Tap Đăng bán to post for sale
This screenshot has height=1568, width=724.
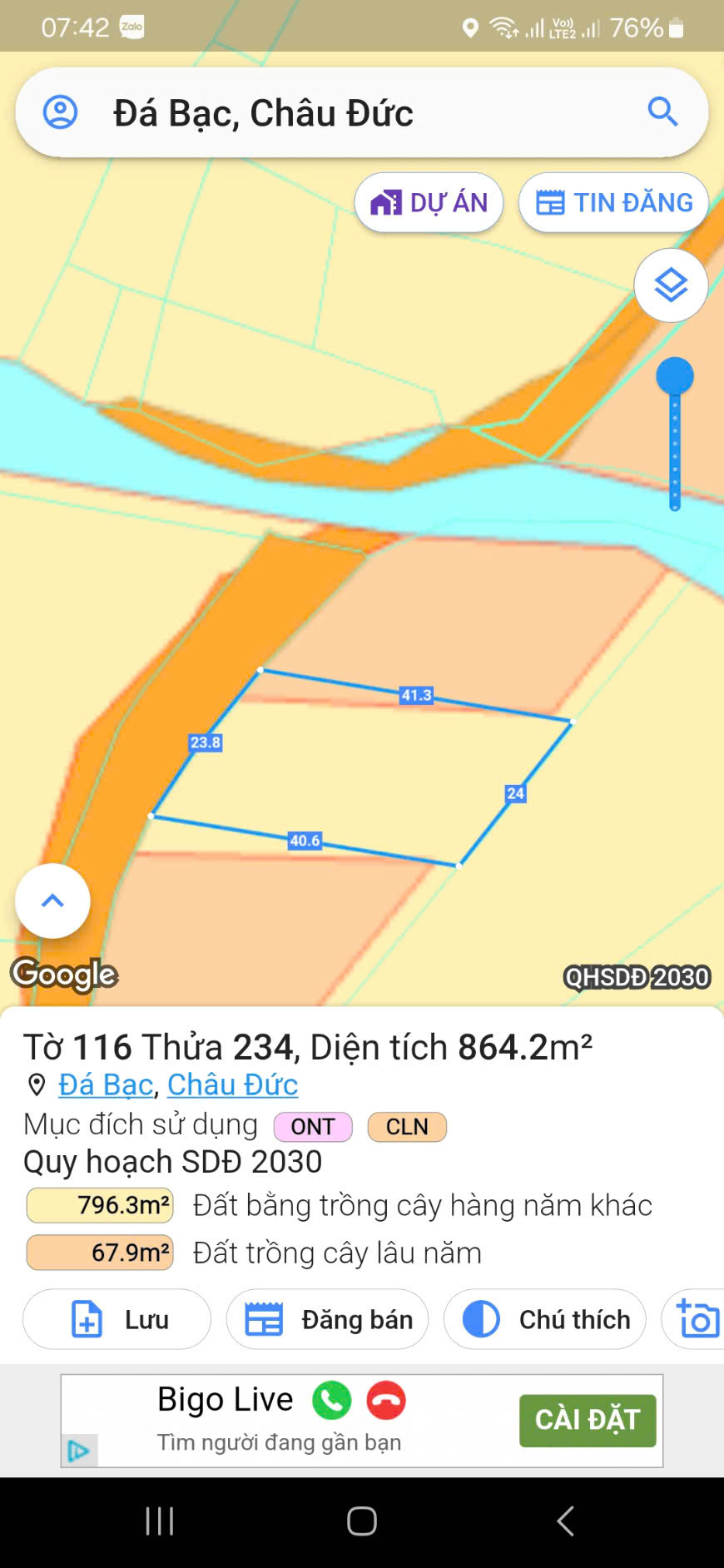327,1319
